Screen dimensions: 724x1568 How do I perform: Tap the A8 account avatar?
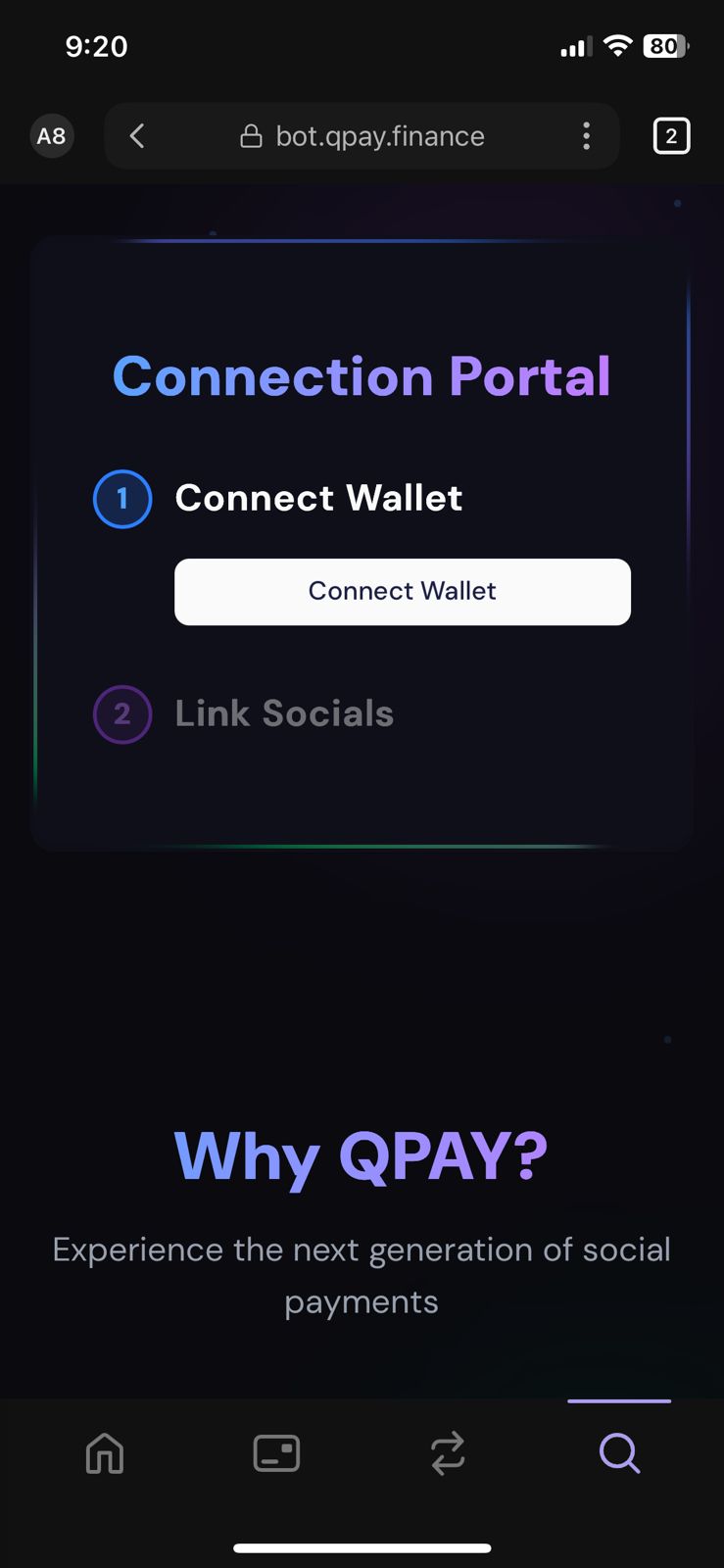pos(52,136)
